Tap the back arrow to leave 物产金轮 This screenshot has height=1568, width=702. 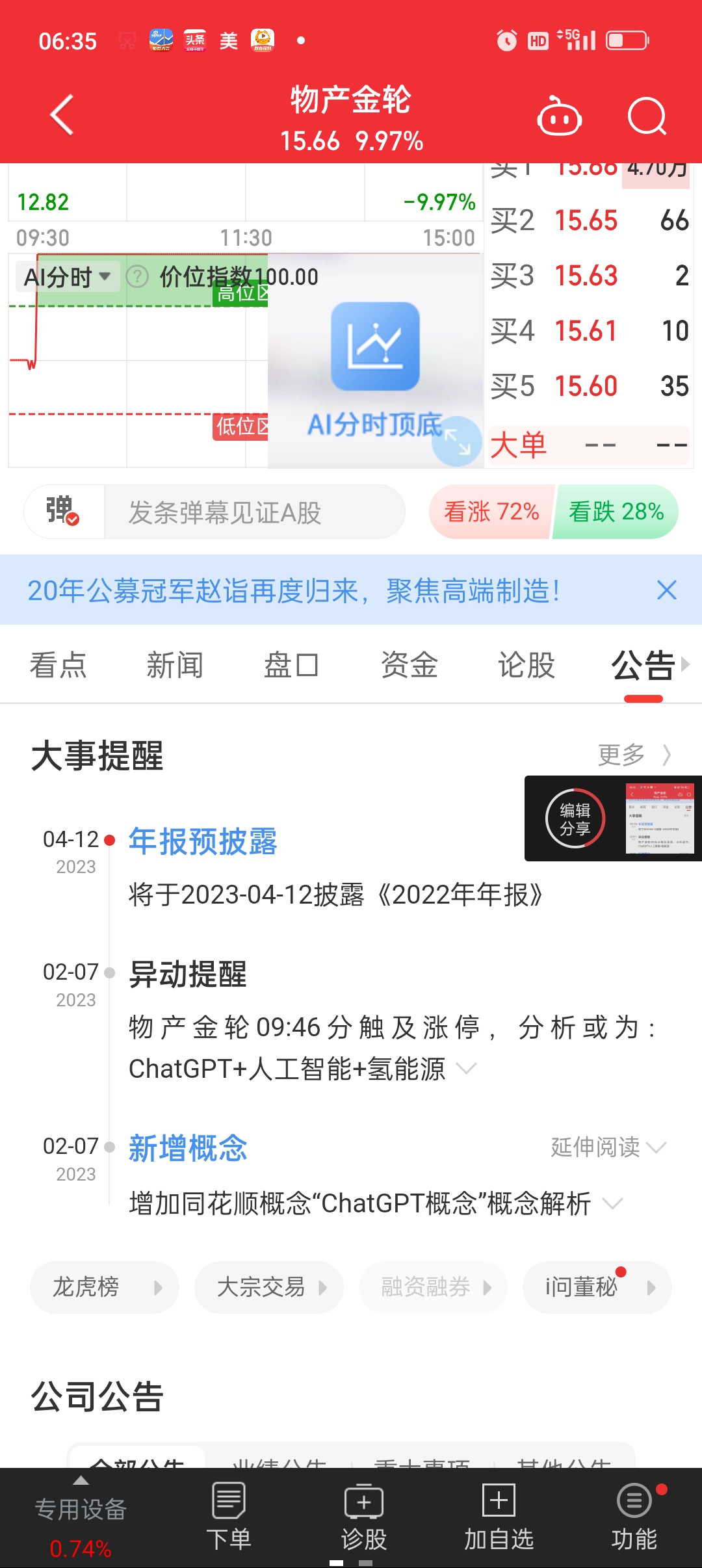pos(60,114)
